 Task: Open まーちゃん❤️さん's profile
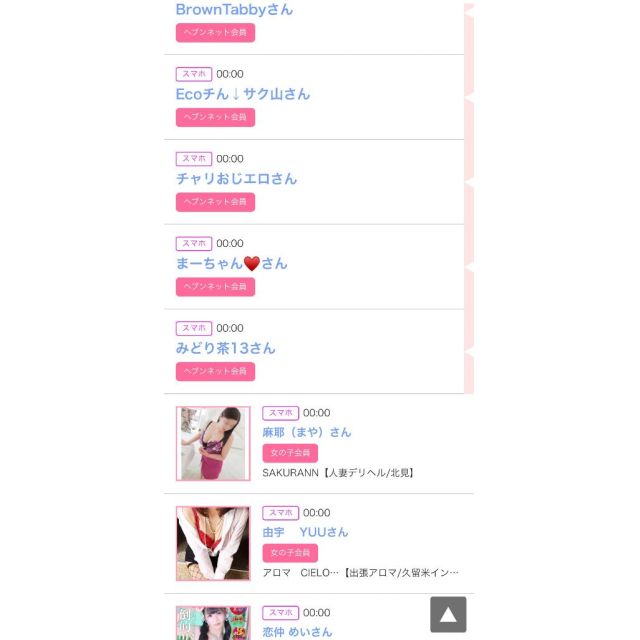[x=231, y=264]
